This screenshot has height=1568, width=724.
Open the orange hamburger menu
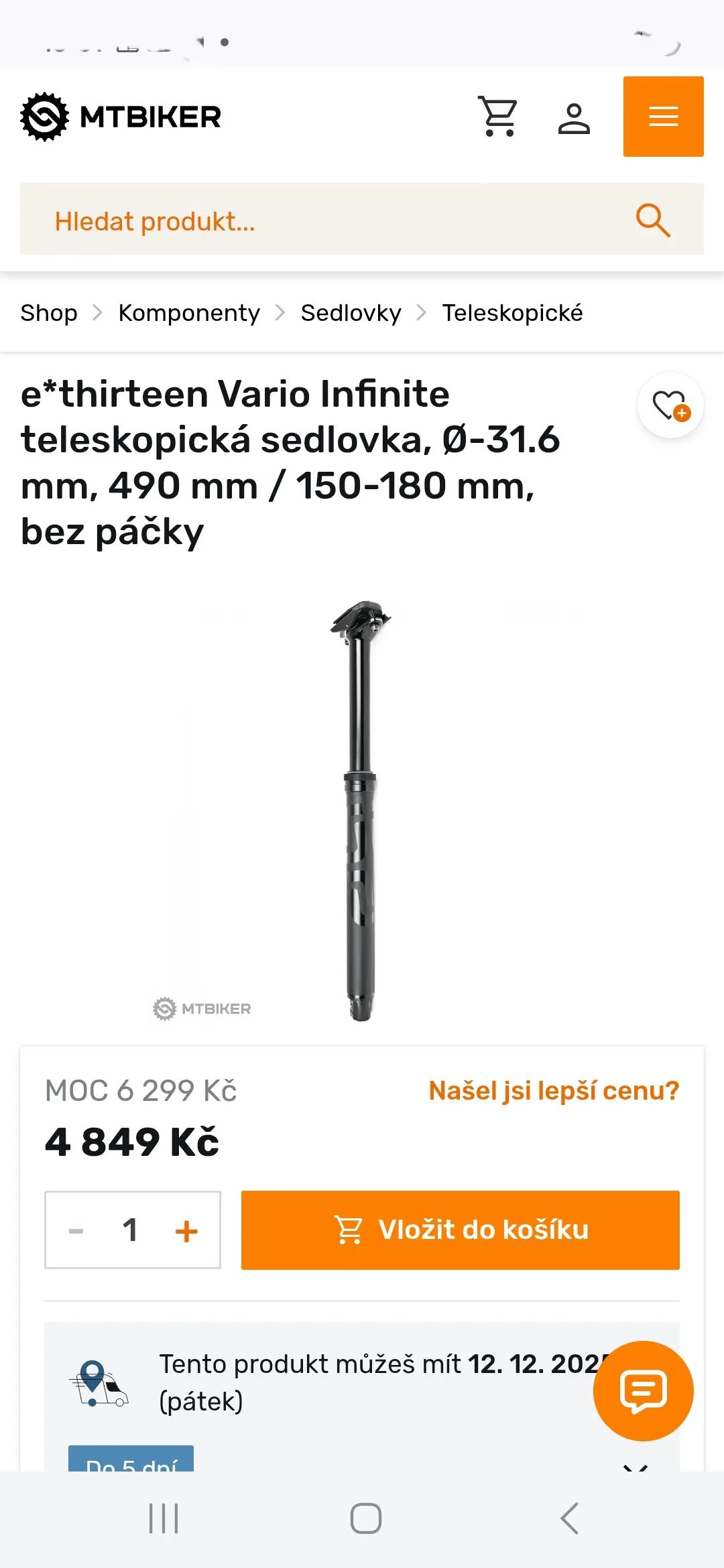point(663,117)
